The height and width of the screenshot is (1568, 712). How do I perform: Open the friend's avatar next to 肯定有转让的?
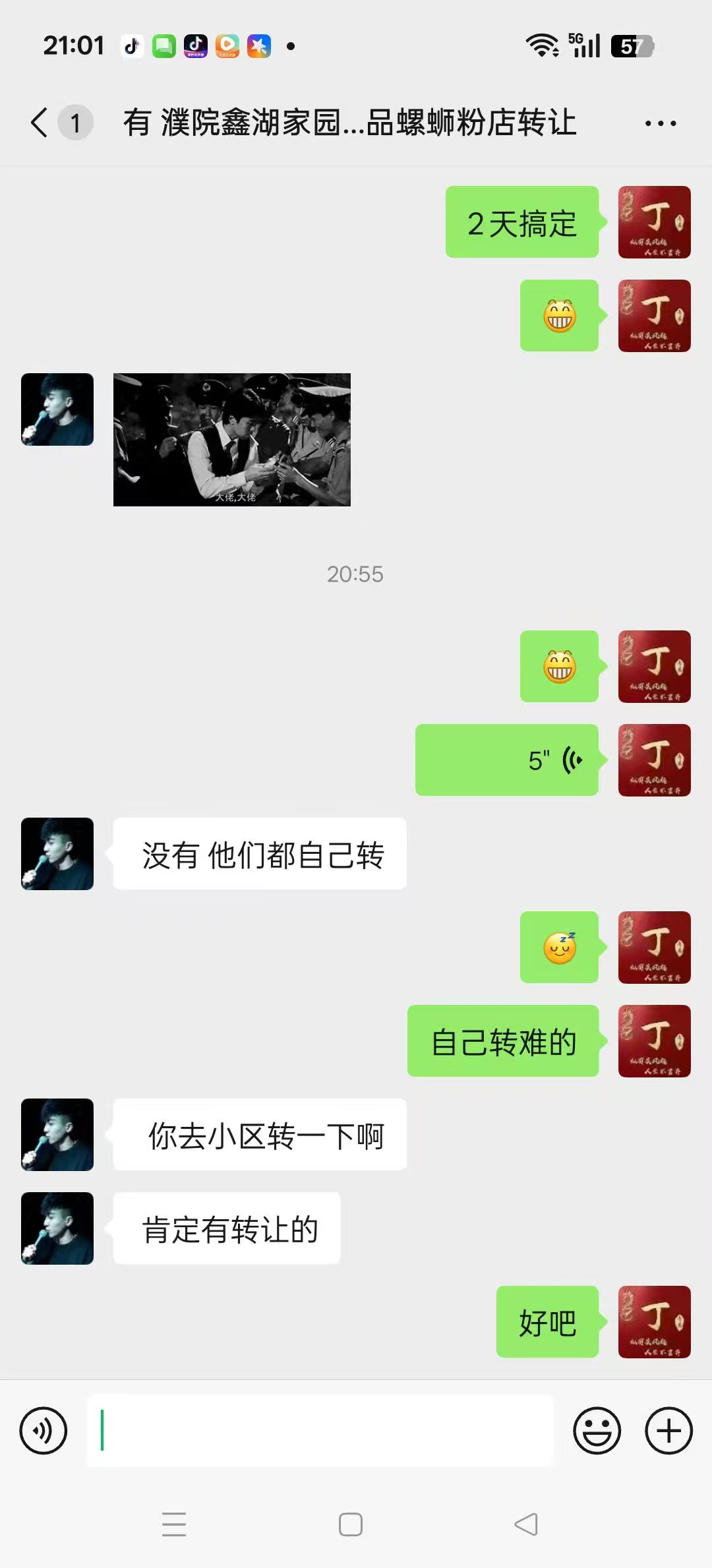57,1228
